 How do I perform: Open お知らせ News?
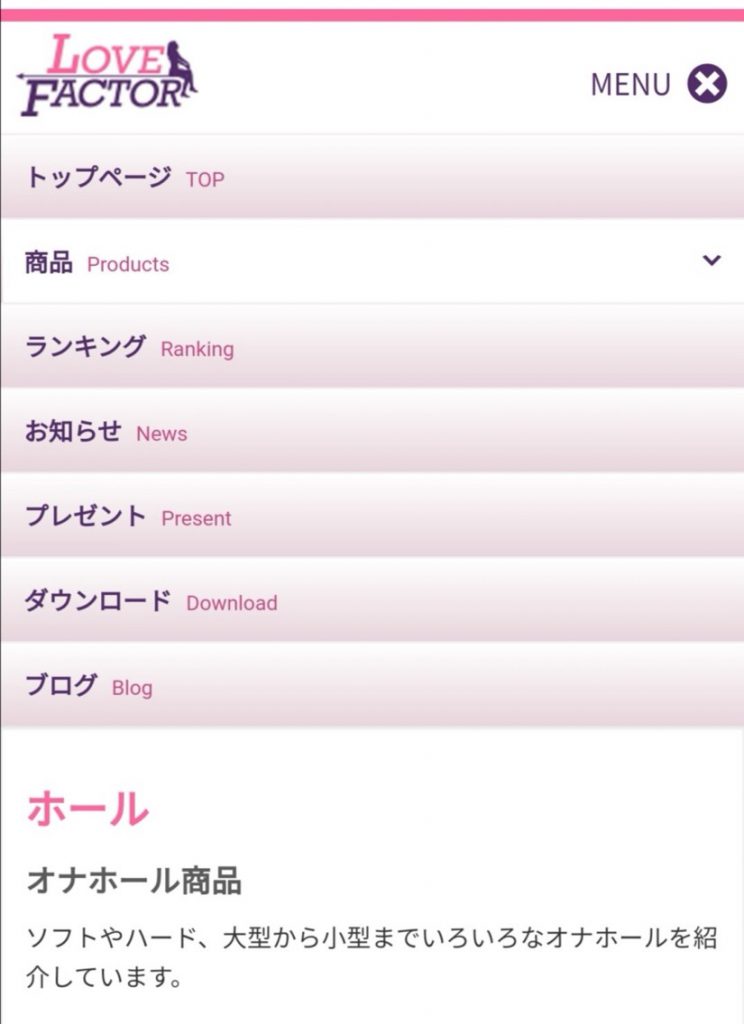coord(106,432)
